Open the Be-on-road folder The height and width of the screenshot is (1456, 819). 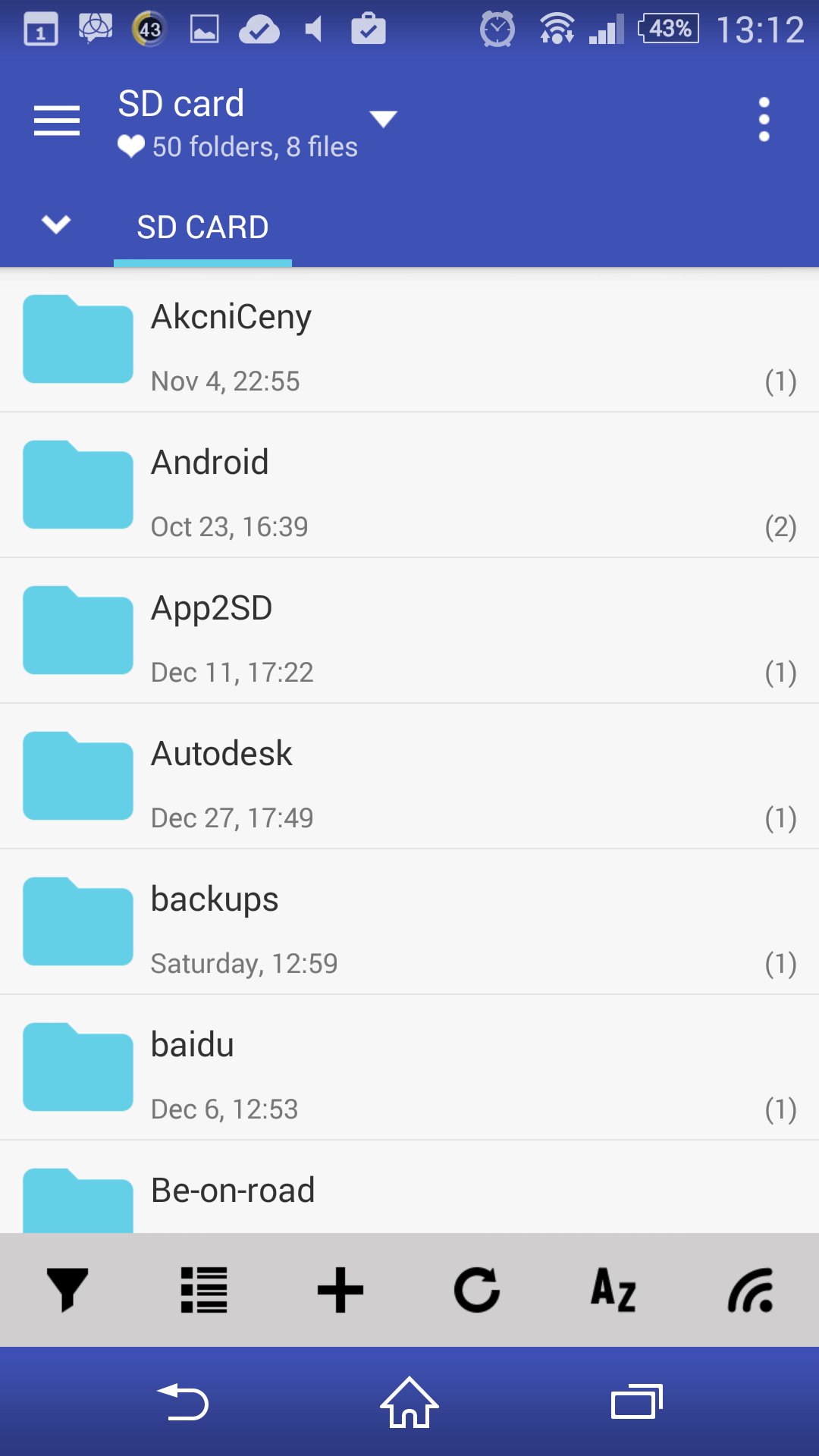click(x=409, y=1188)
